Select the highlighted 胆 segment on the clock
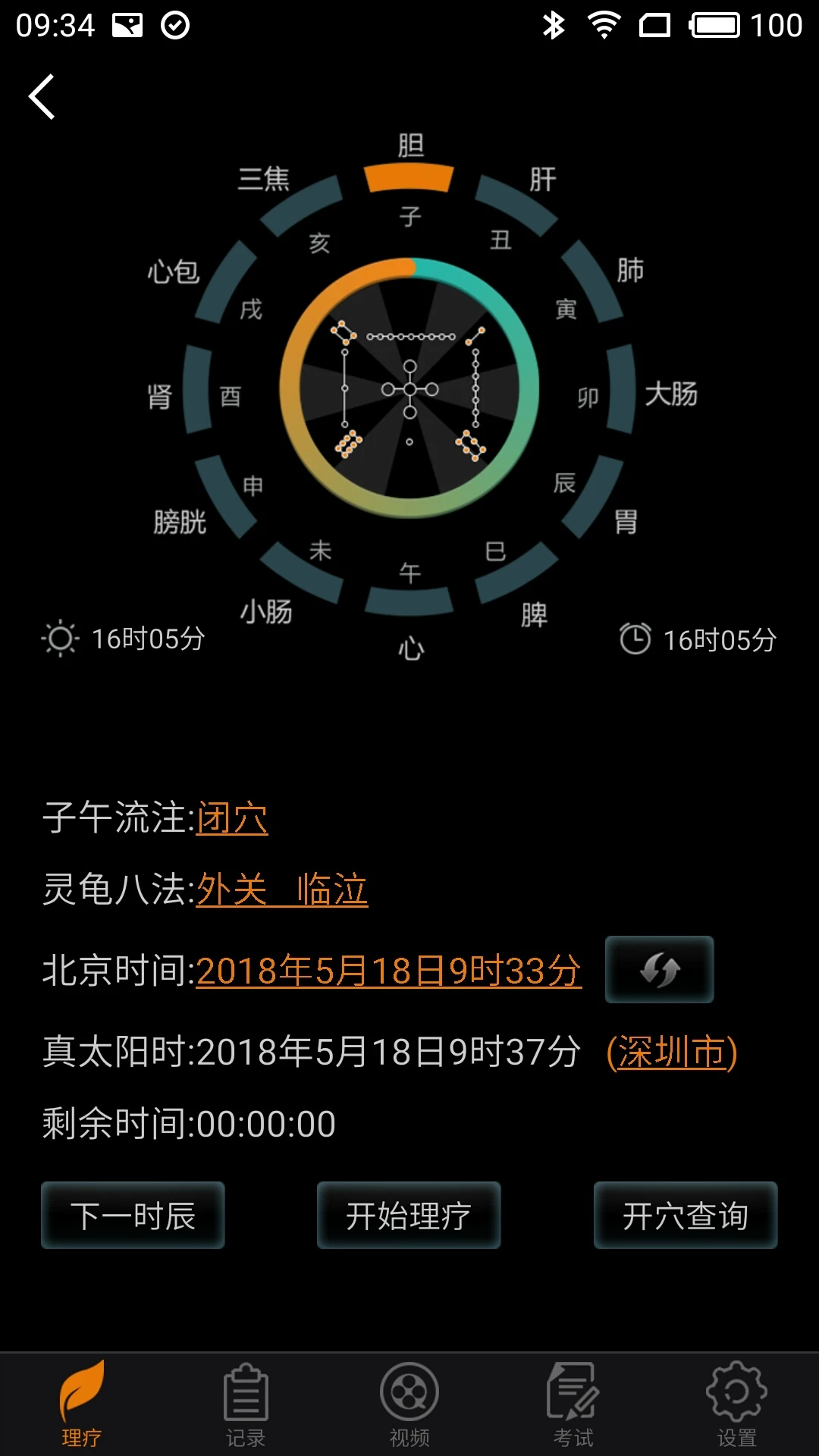The image size is (819, 1456). coord(407,179)
